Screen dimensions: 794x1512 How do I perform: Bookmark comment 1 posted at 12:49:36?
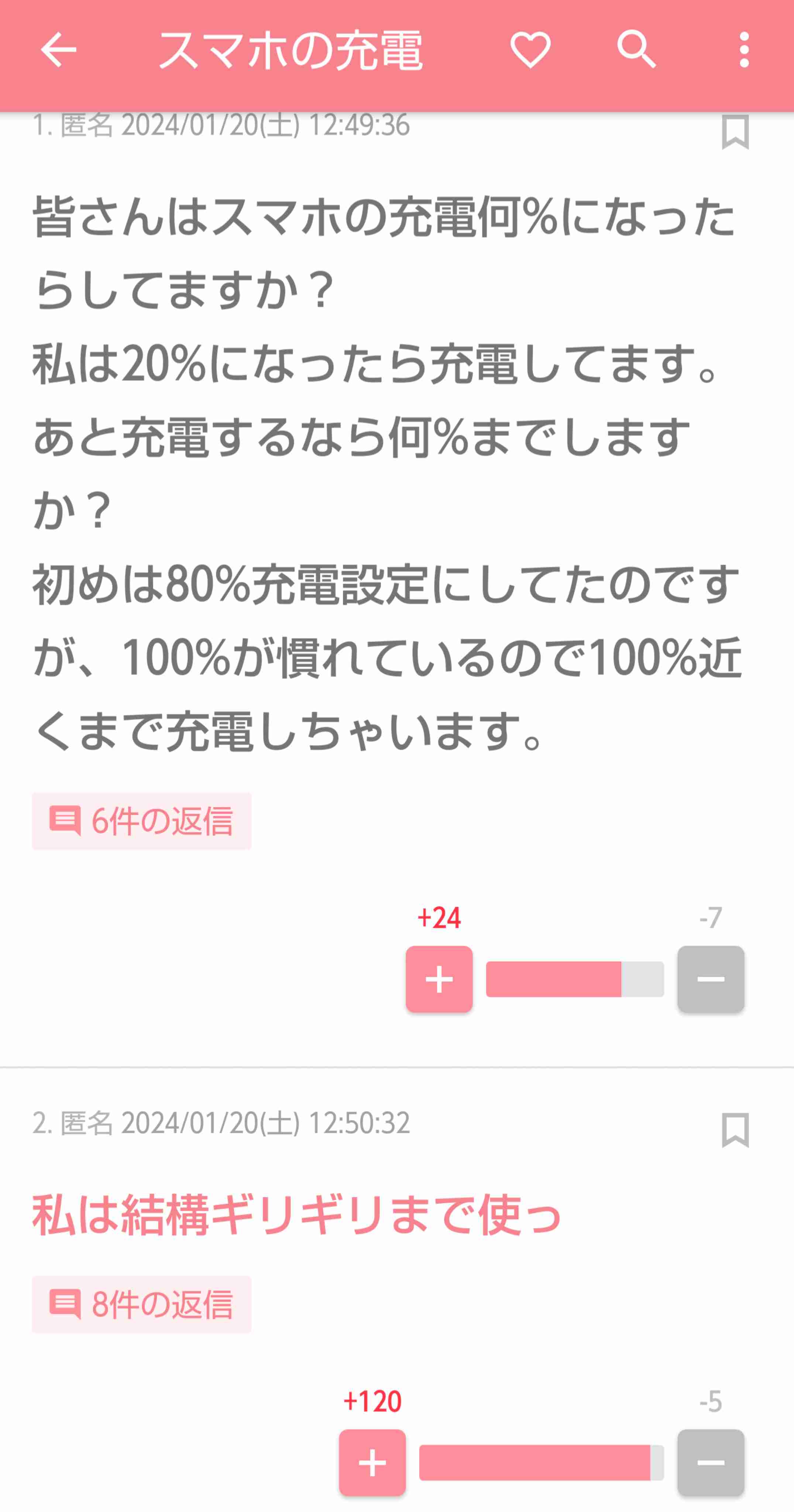[735, 132]
